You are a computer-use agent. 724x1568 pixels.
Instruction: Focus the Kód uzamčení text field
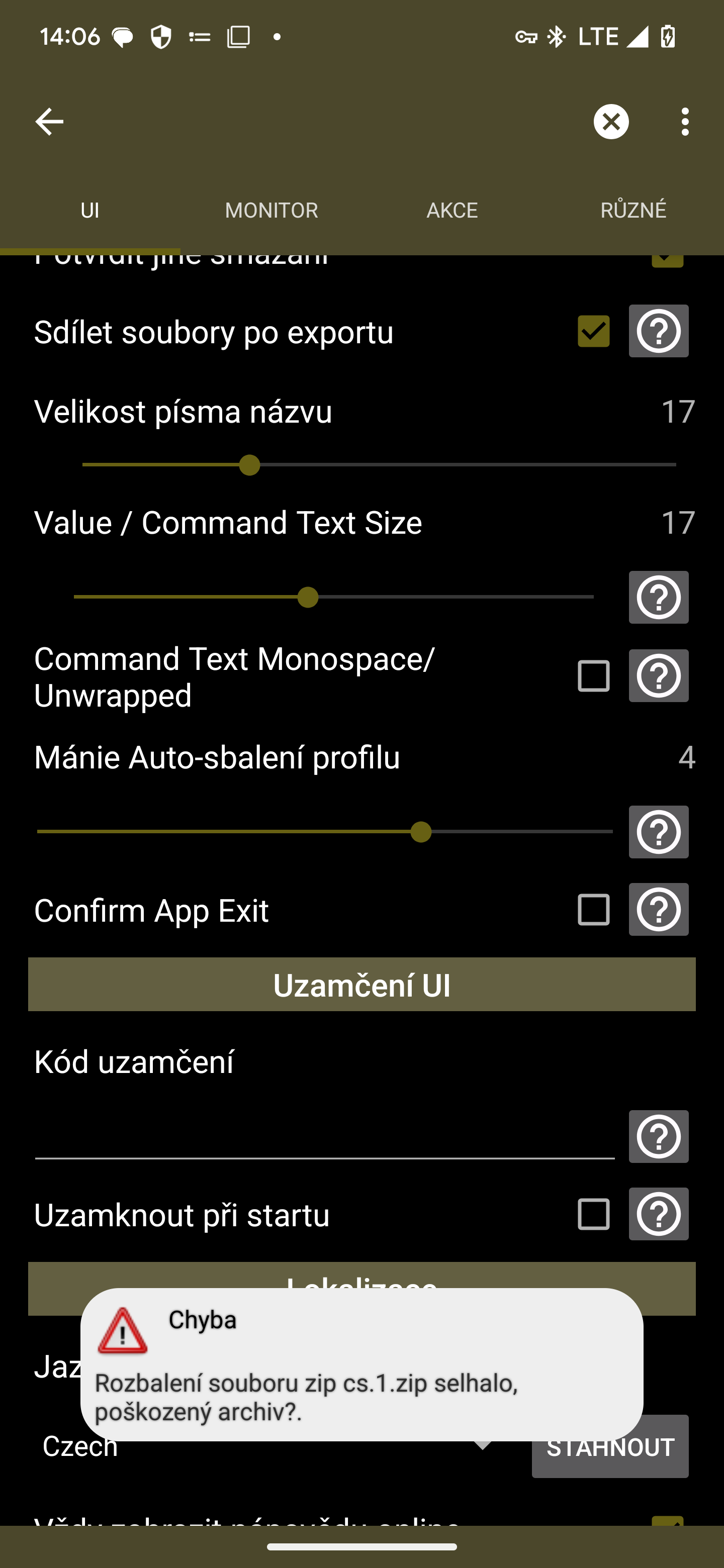click(325, 1137)
